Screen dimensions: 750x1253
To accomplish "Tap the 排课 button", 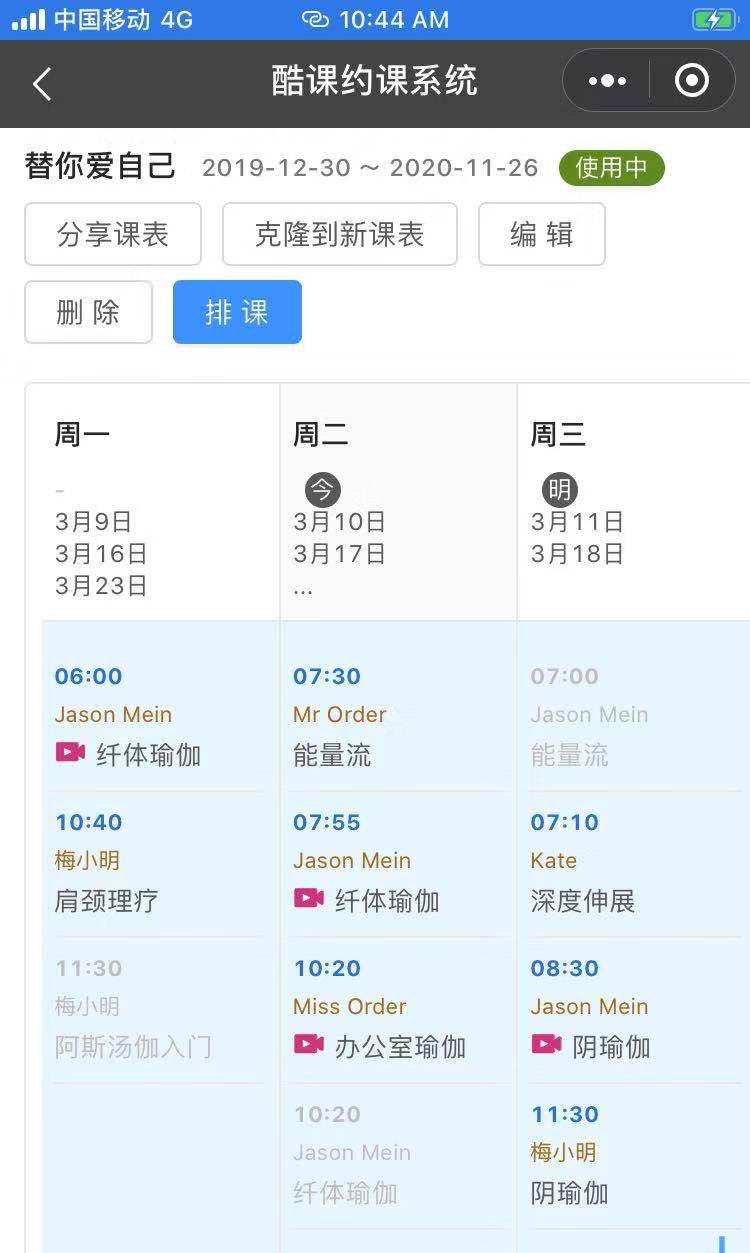I will coord(237,312).
